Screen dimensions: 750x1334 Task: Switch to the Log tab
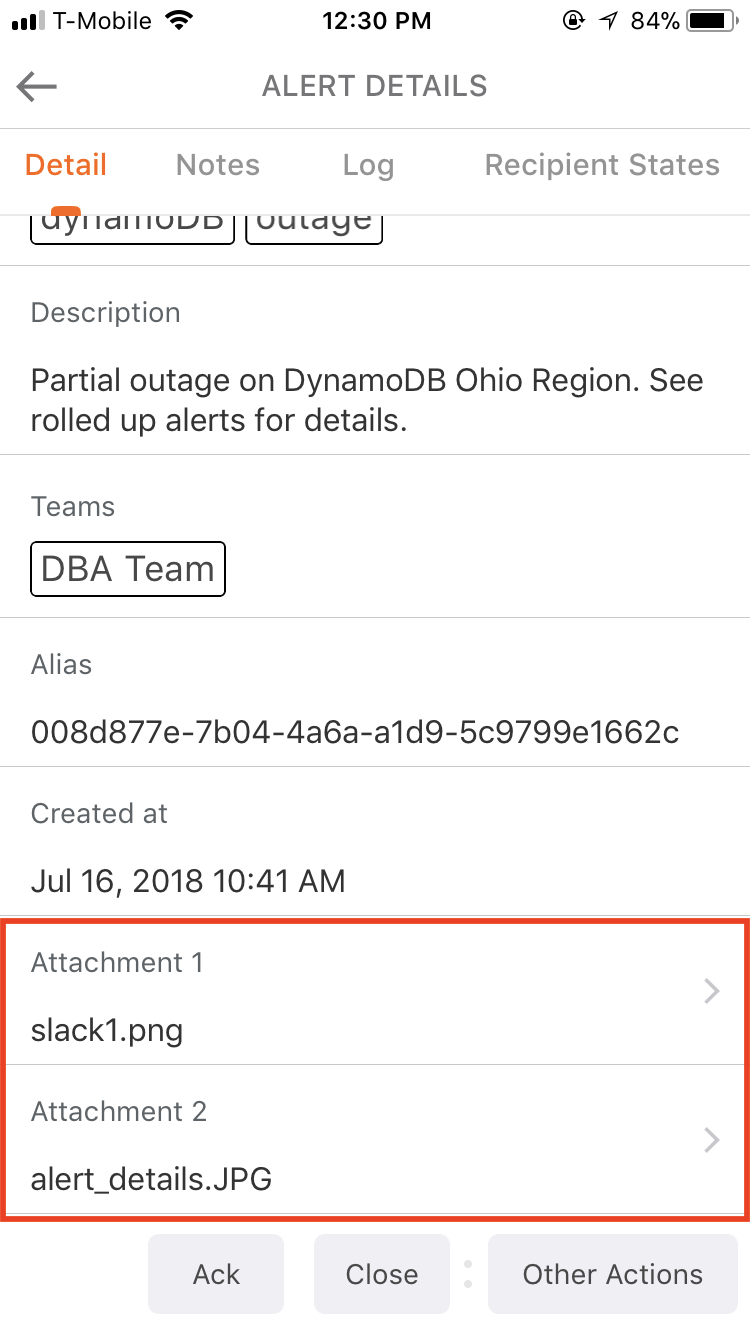click(x=368, y=165)
